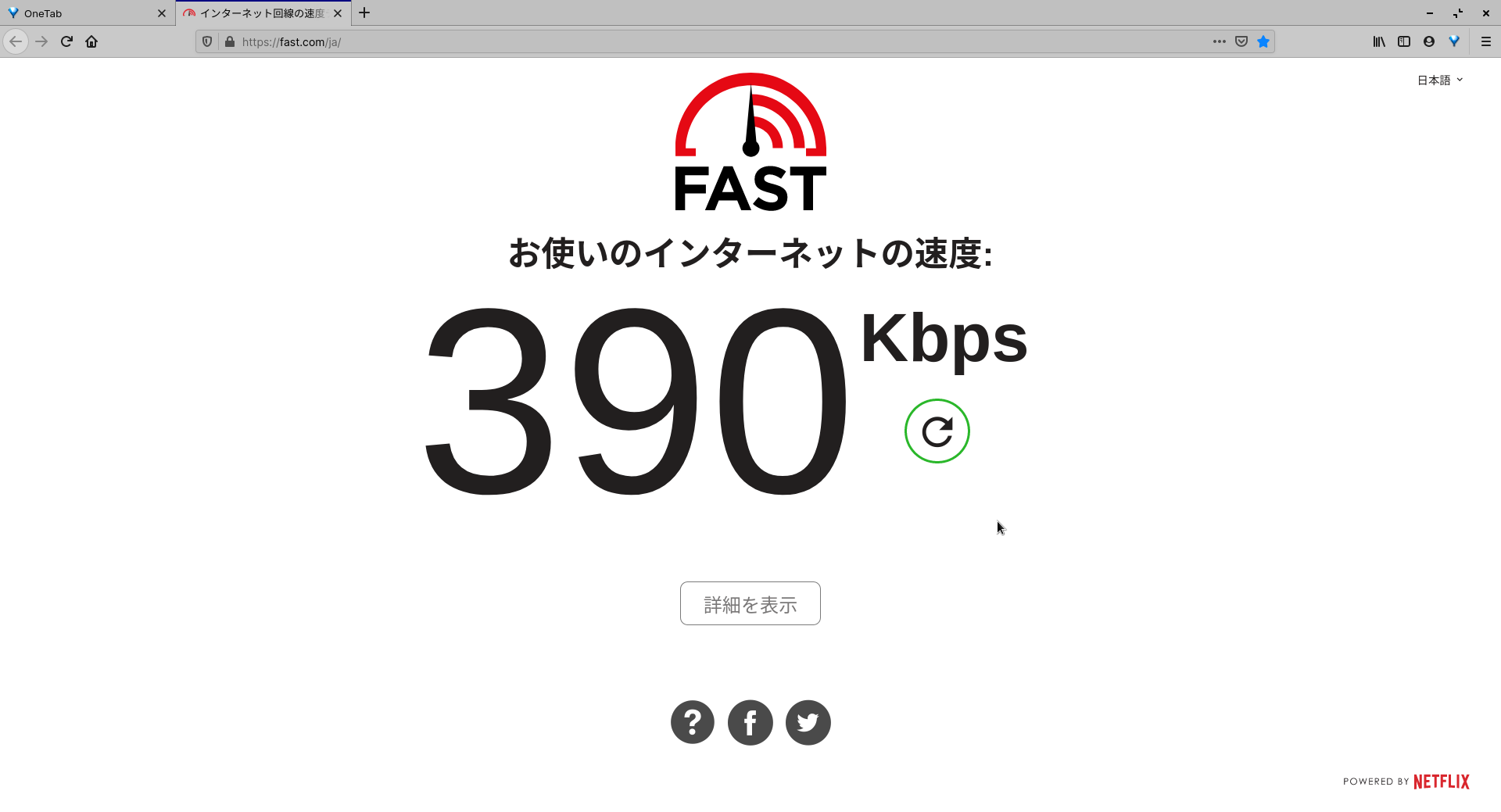Open the page actions three-dot menu
The image size is (1501, 812).
tap(1219, 41)
